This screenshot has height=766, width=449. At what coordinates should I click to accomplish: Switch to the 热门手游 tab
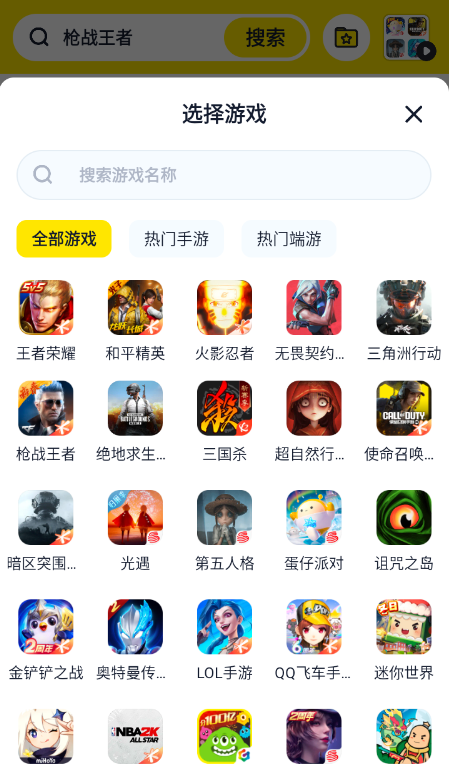[x=176, y=239]
